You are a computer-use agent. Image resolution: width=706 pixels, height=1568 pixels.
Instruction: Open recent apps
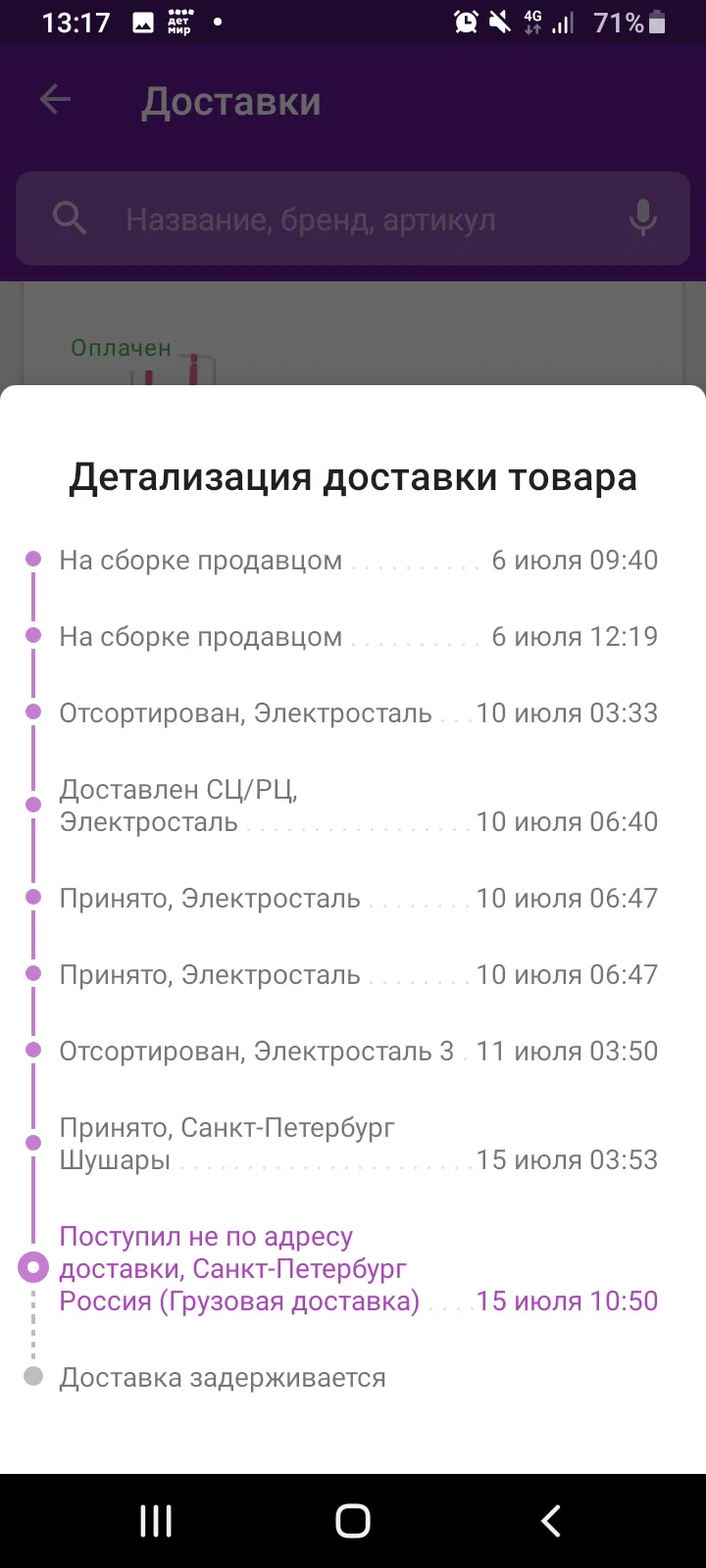156,1521
